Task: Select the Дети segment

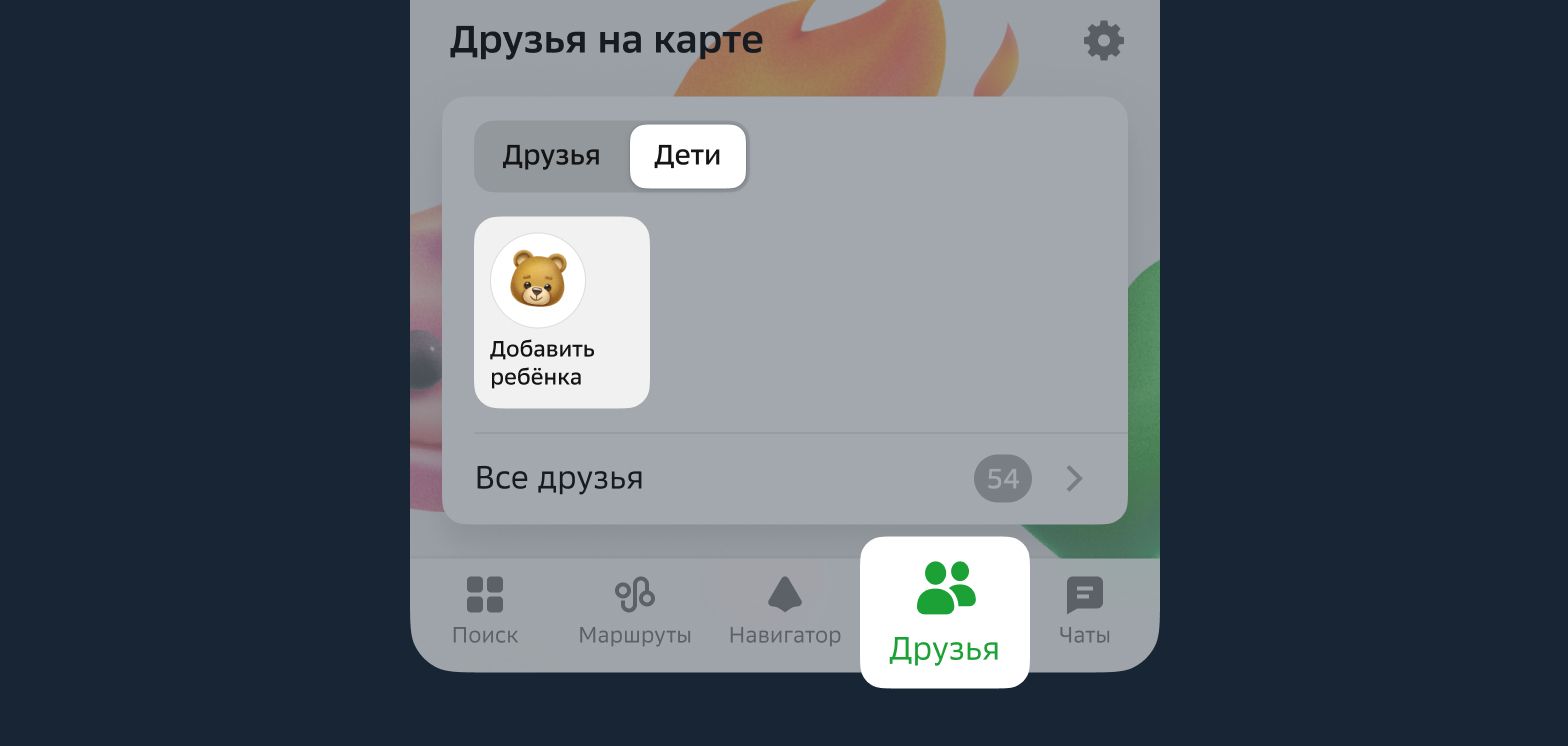Action: [687, 156]
